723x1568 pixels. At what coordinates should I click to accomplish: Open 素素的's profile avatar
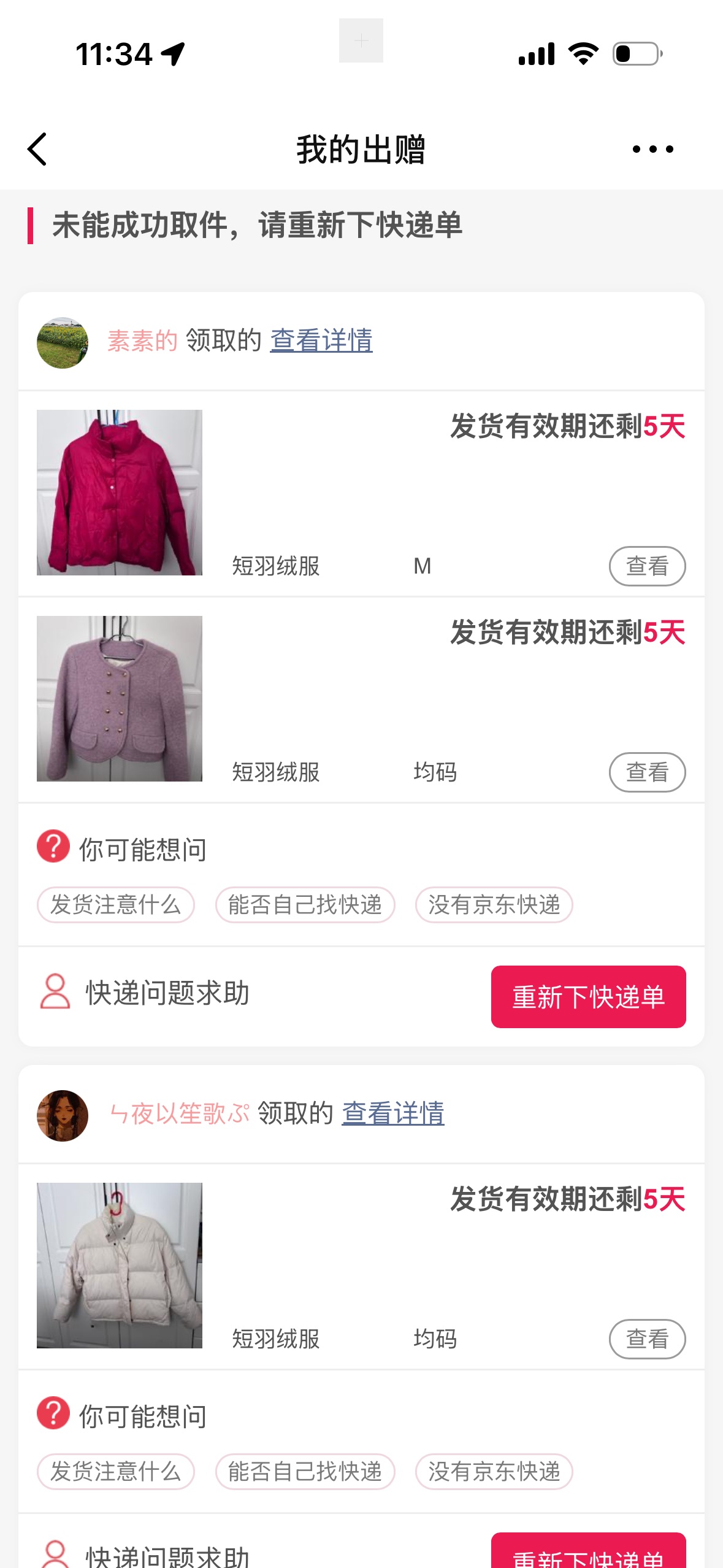click(x=63, y=342)
